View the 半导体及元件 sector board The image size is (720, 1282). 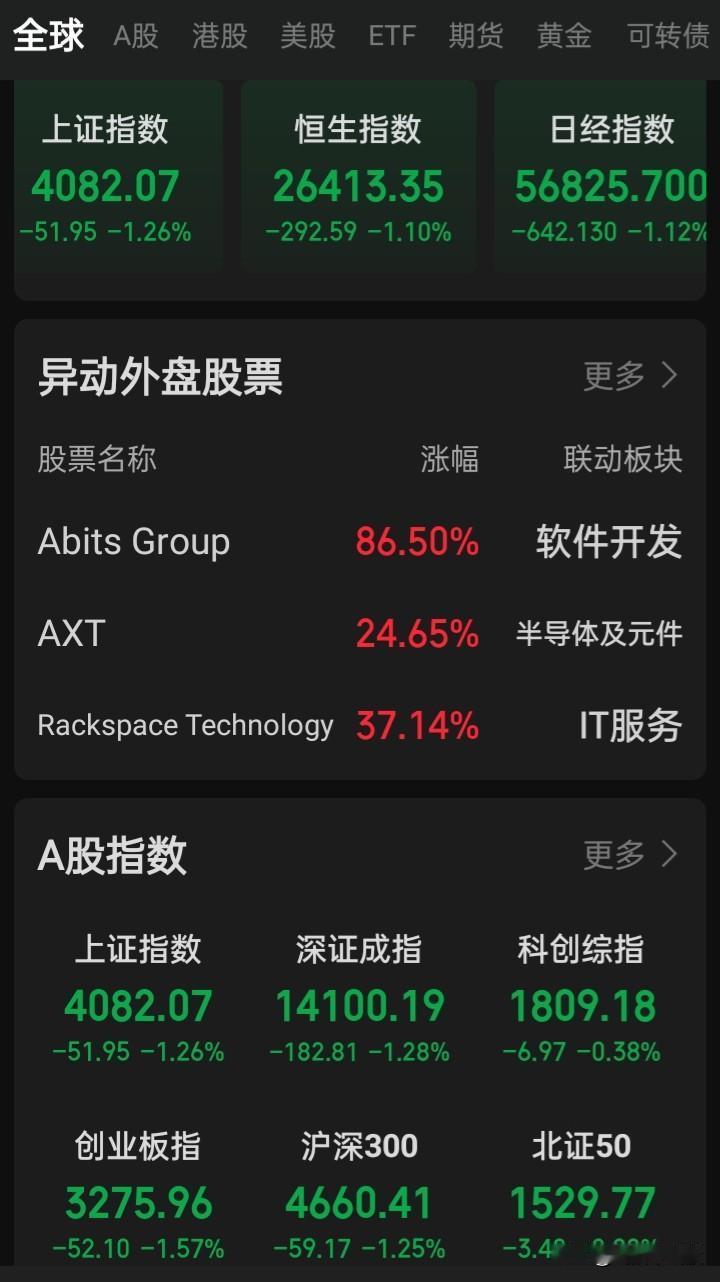tap(597, 634)
